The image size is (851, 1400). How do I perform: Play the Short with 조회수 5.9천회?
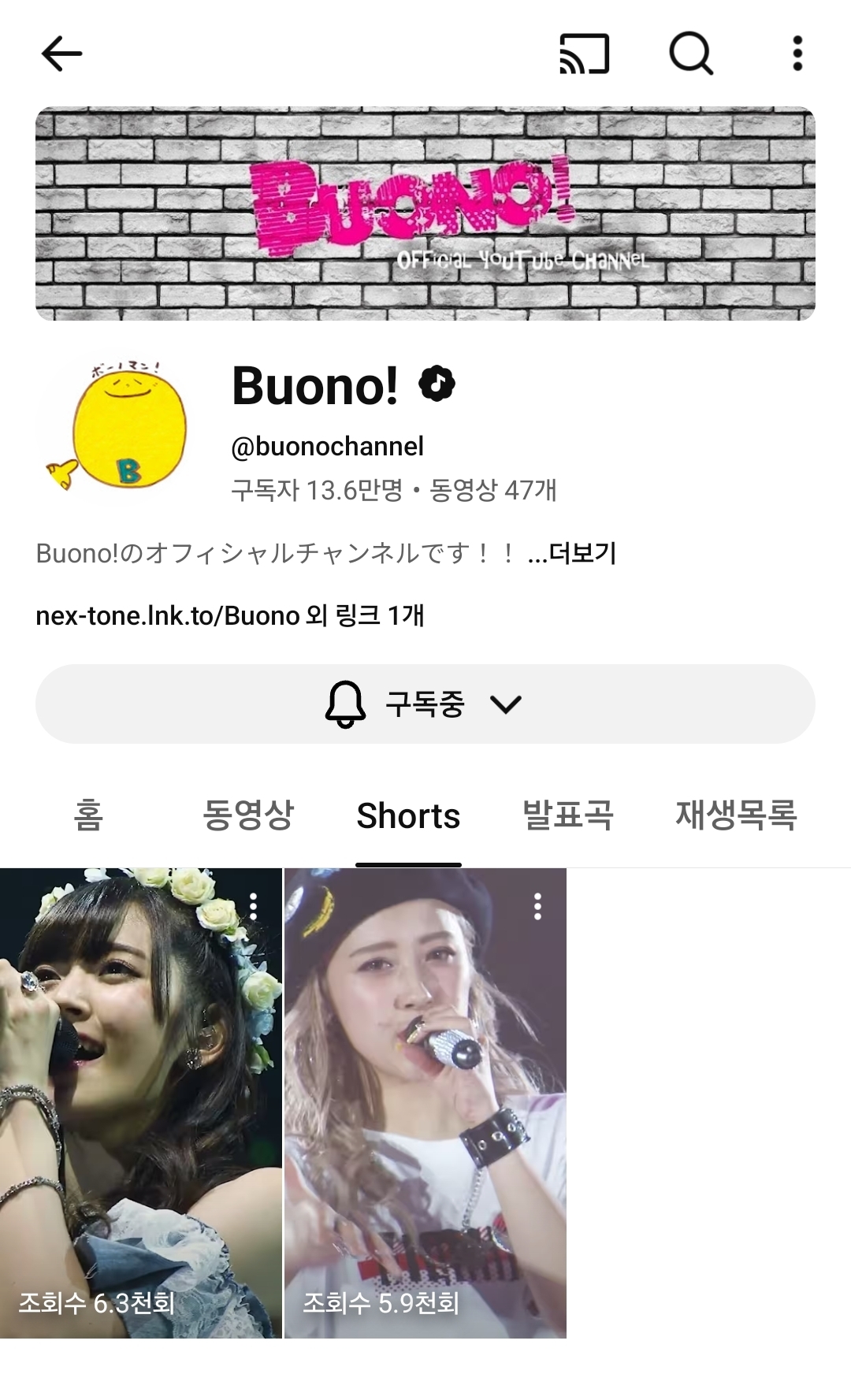pyautogui.click(x=425, y=1103)
